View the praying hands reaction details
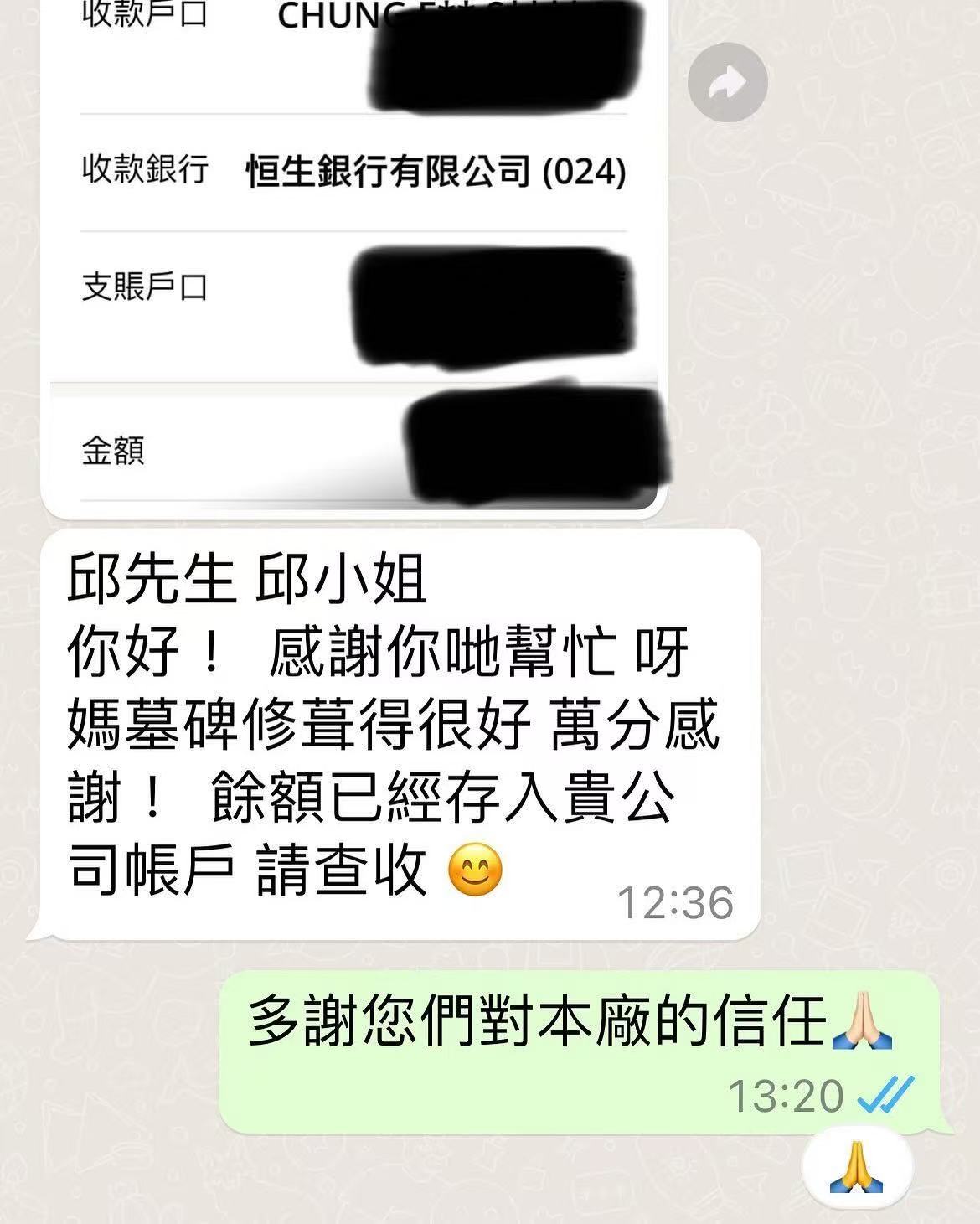This screenshot has height=1224, width=980. [856, 1170]
